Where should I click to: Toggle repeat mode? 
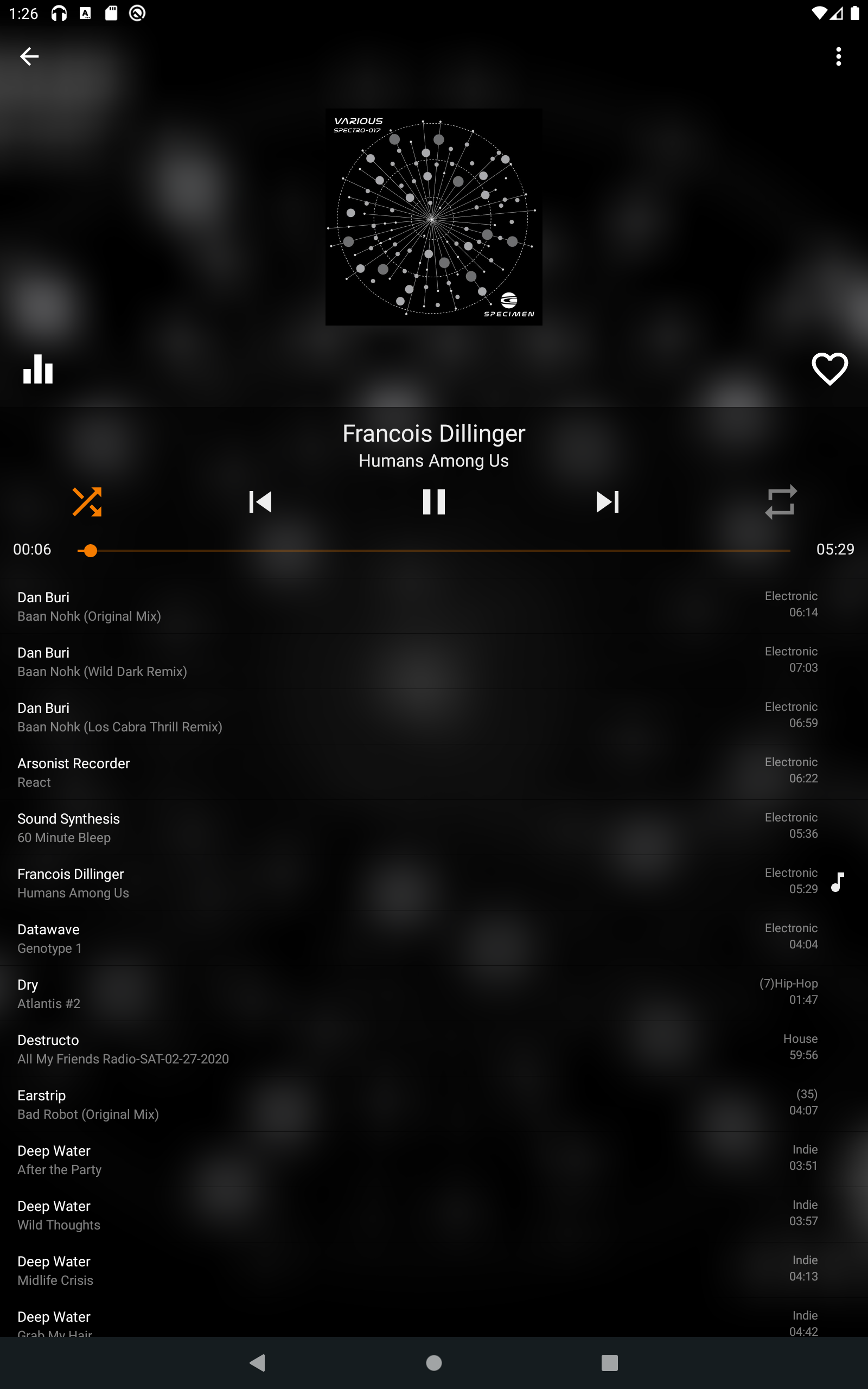pyautogui.click(x=781, y=502)
